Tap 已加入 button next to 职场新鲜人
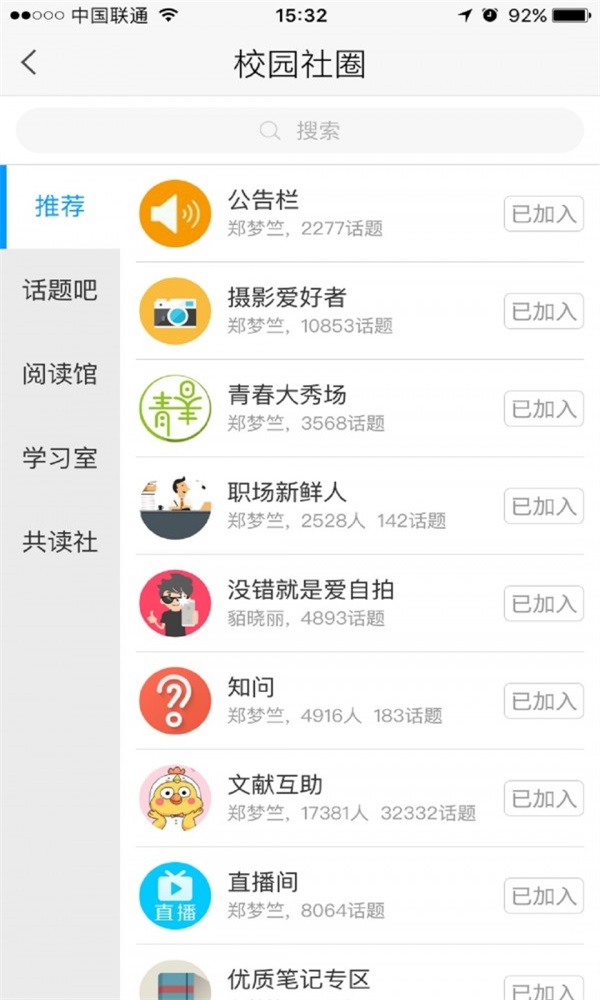The height and width of the screenshot is (1000, 600). pyautogui.click(x=543, y=506)
